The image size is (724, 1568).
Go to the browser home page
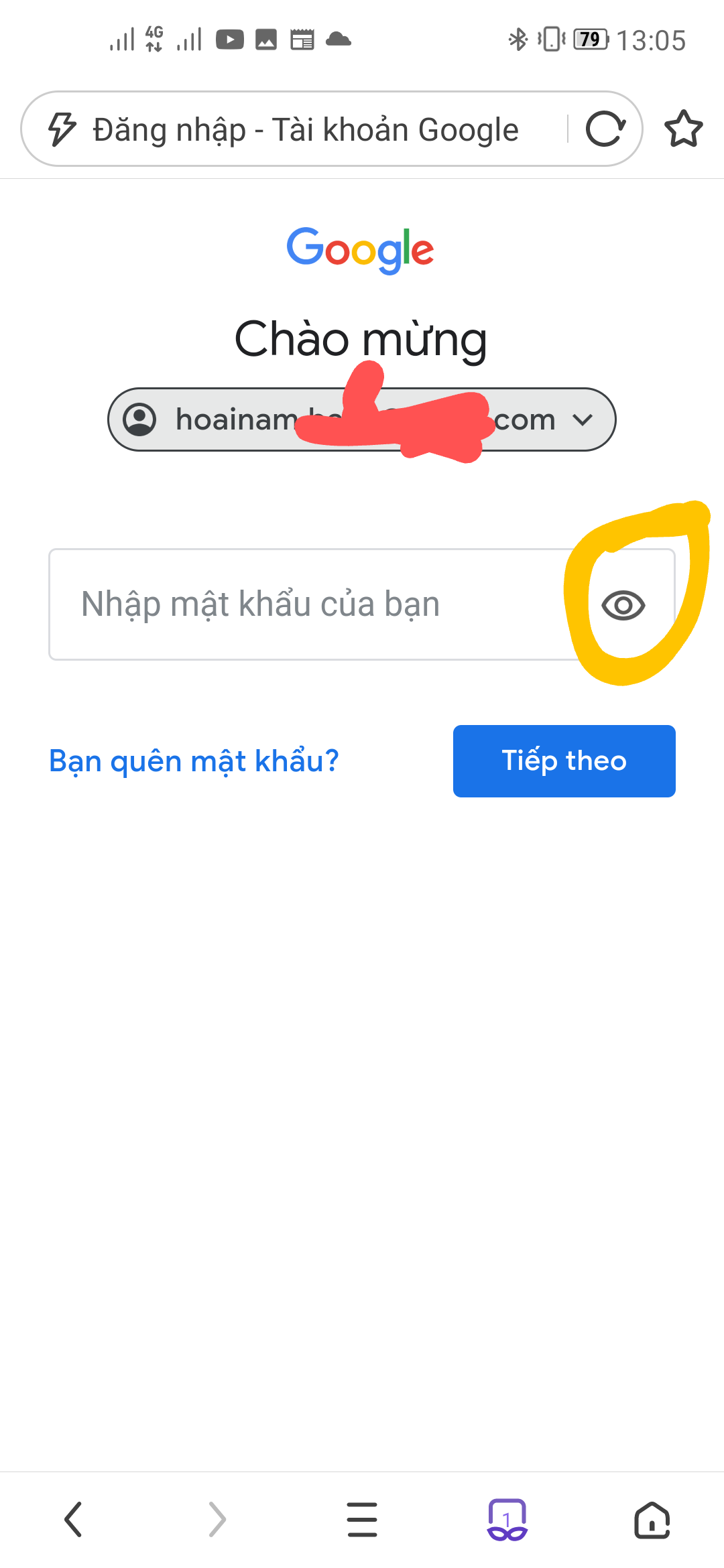coord(652,1518)
